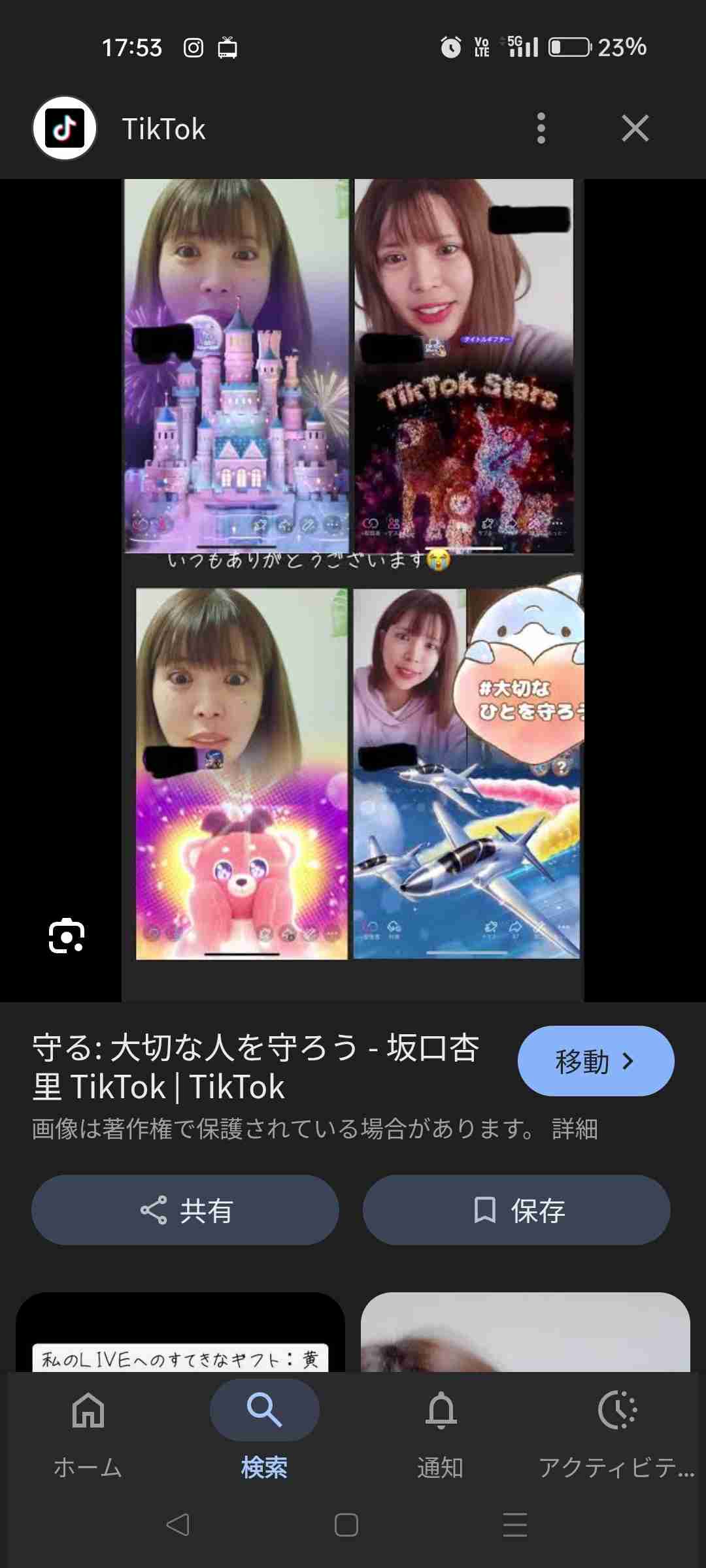Go to the アクティビティ tab
Image resolution: width=706 pixels, height=1568 pixels.
[x=616, y=1429]
